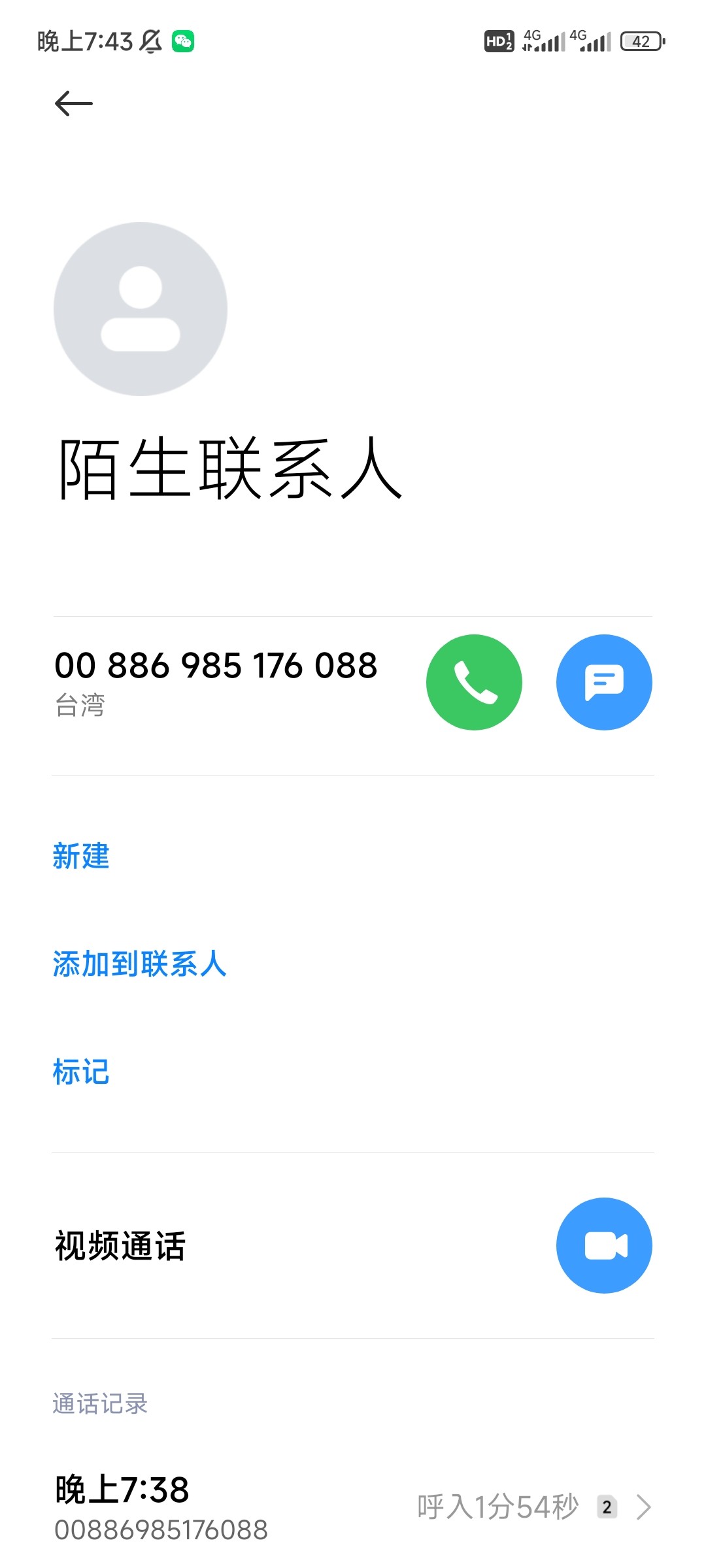Viewport: 706px width, 1568px height.
Task: Tap 标记 to mark this number
Action: 81,1072
